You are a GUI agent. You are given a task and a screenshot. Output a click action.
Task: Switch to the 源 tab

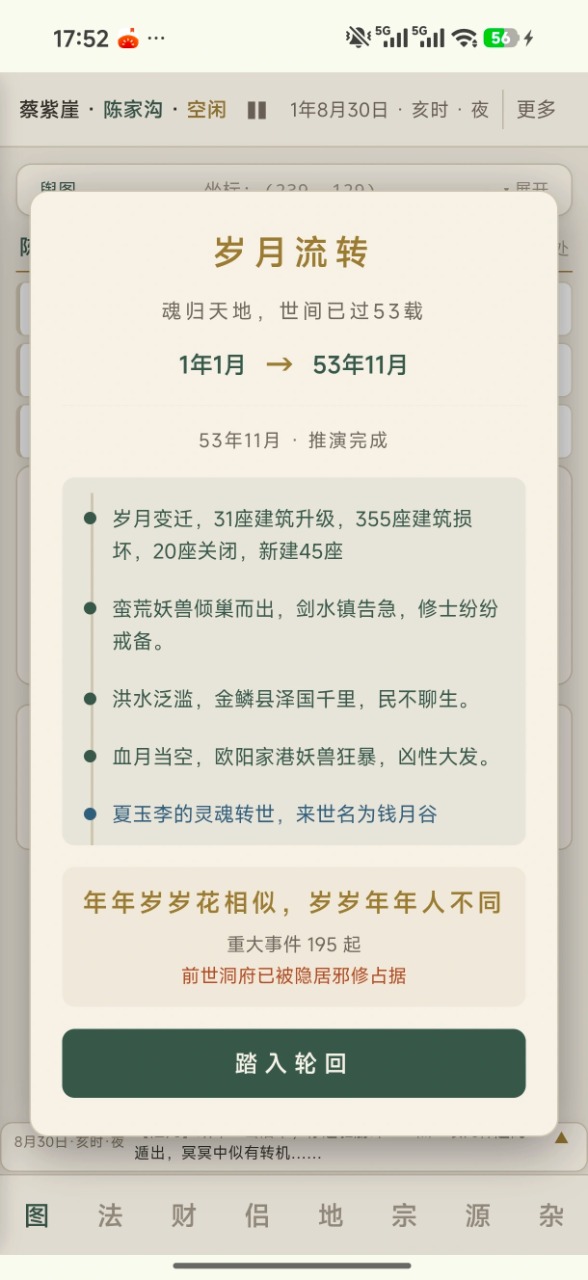[x=478, y=1215]
